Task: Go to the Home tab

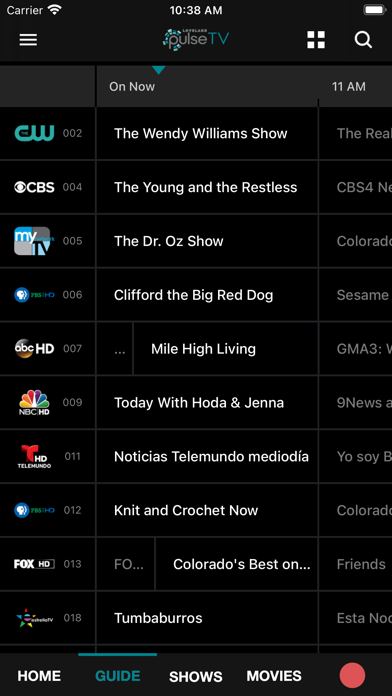Action: 39,676
